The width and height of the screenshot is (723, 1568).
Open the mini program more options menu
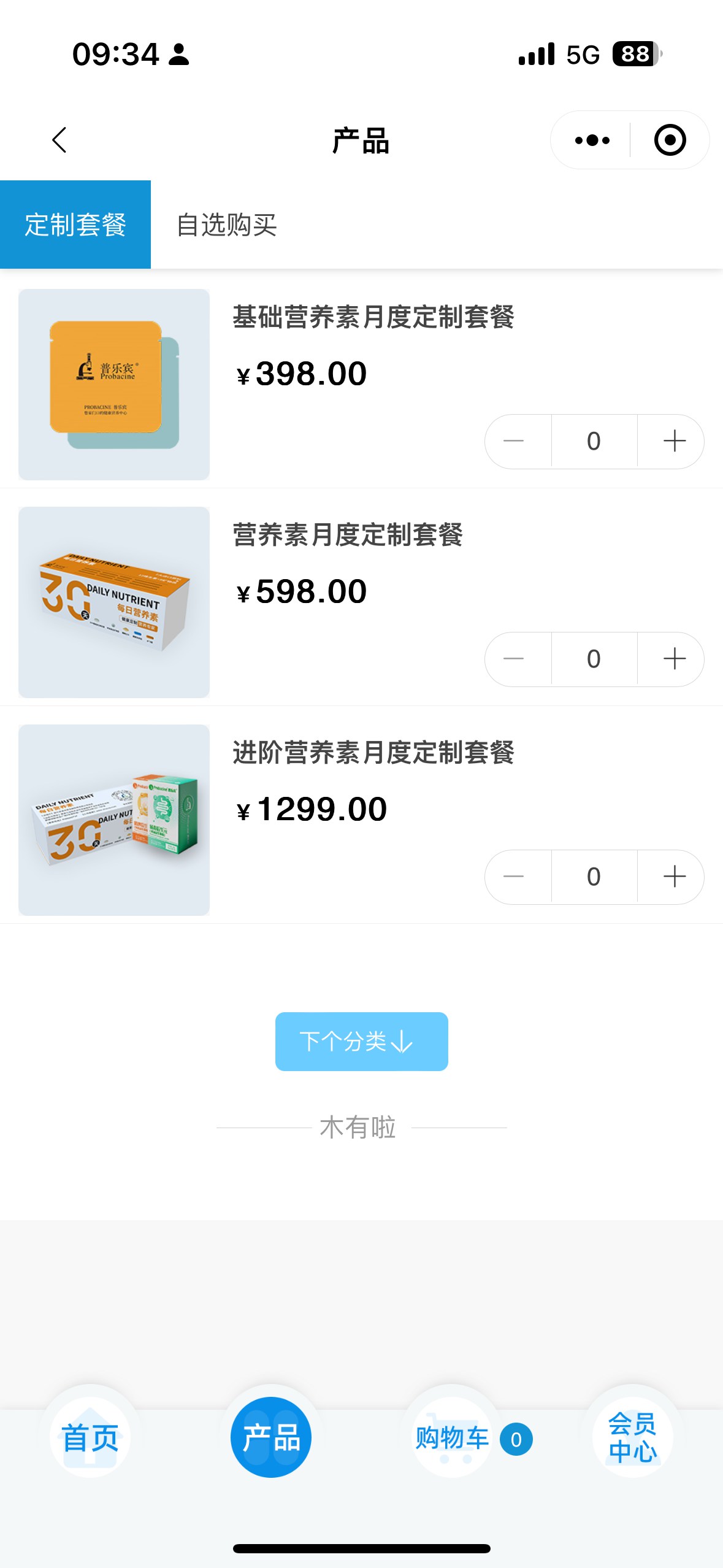point(592,140)
